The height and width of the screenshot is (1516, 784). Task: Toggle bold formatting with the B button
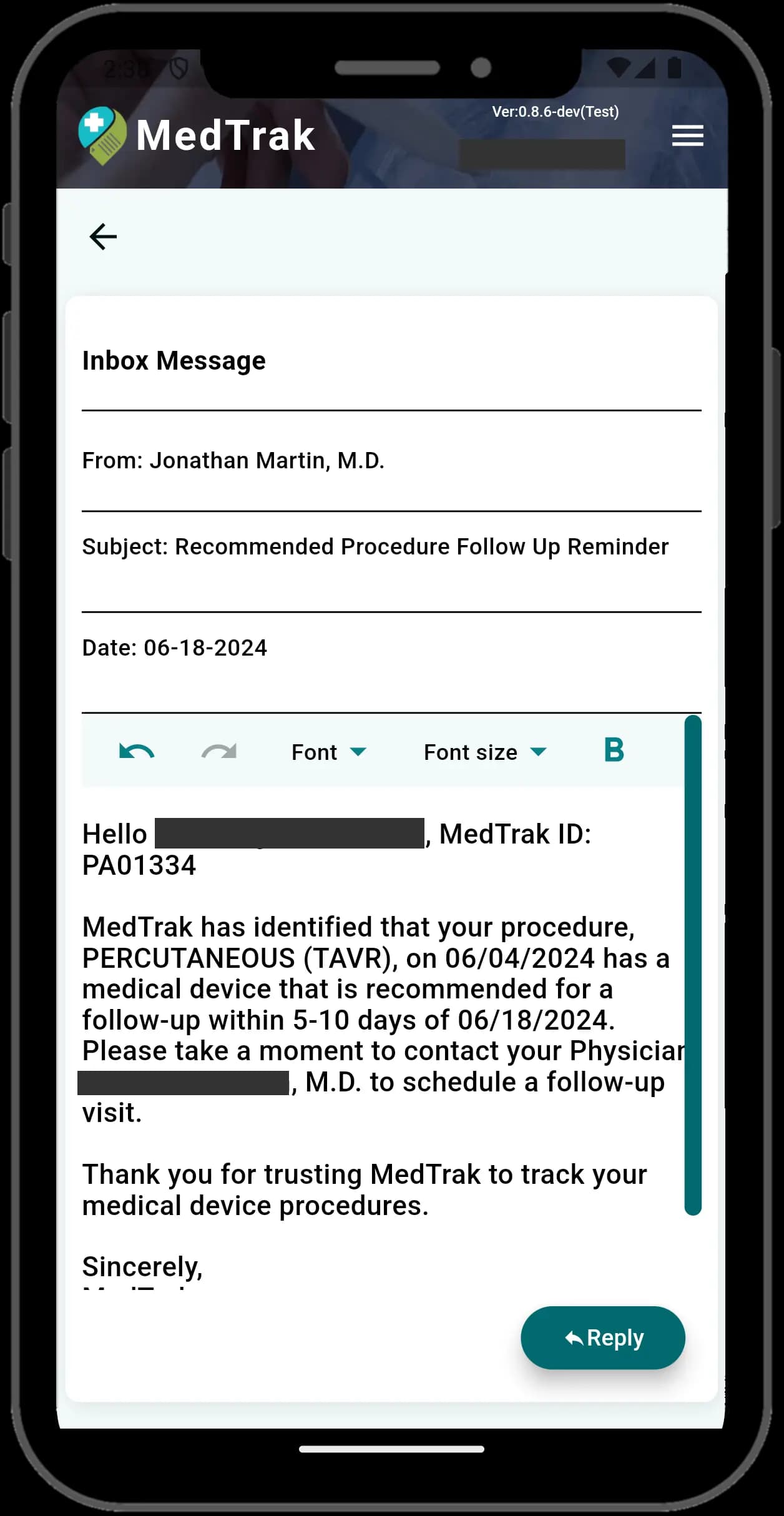(x=614, y=750)
